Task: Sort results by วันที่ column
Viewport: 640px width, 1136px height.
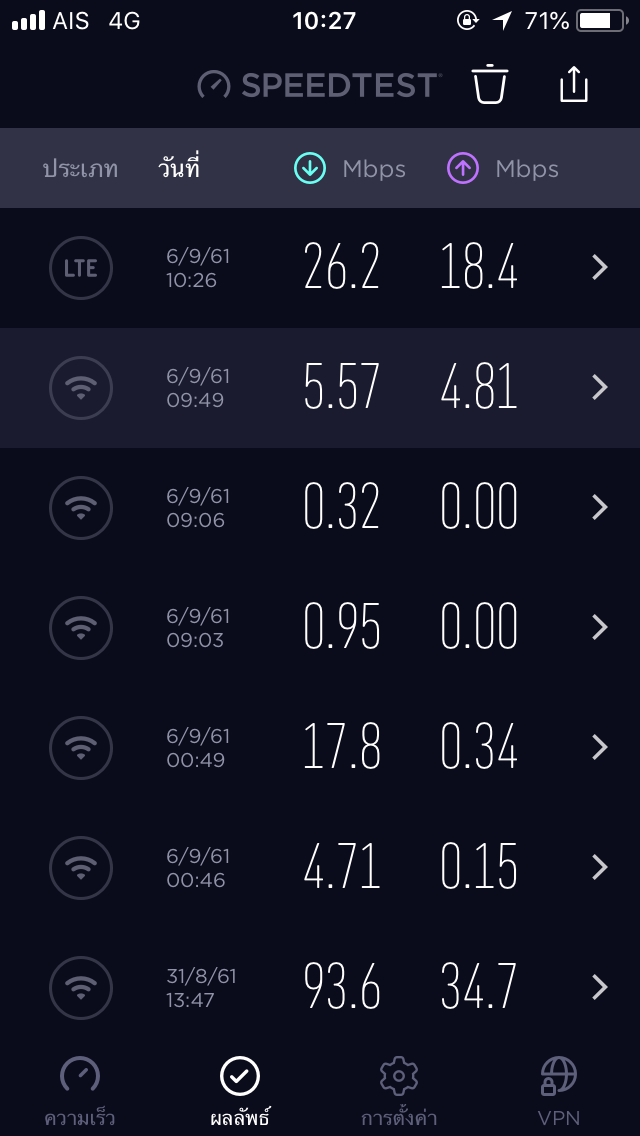Action: point(179,168)
